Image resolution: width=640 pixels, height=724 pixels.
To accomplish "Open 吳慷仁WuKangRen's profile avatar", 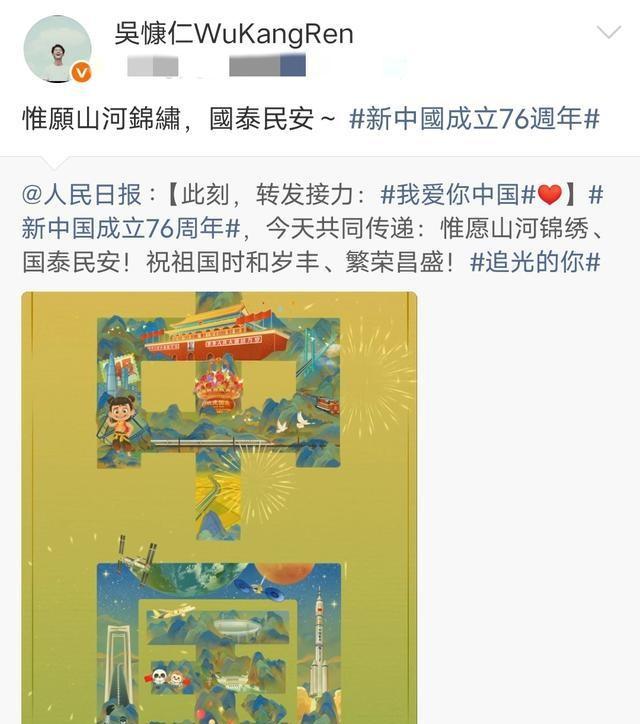I will point(57,48).
